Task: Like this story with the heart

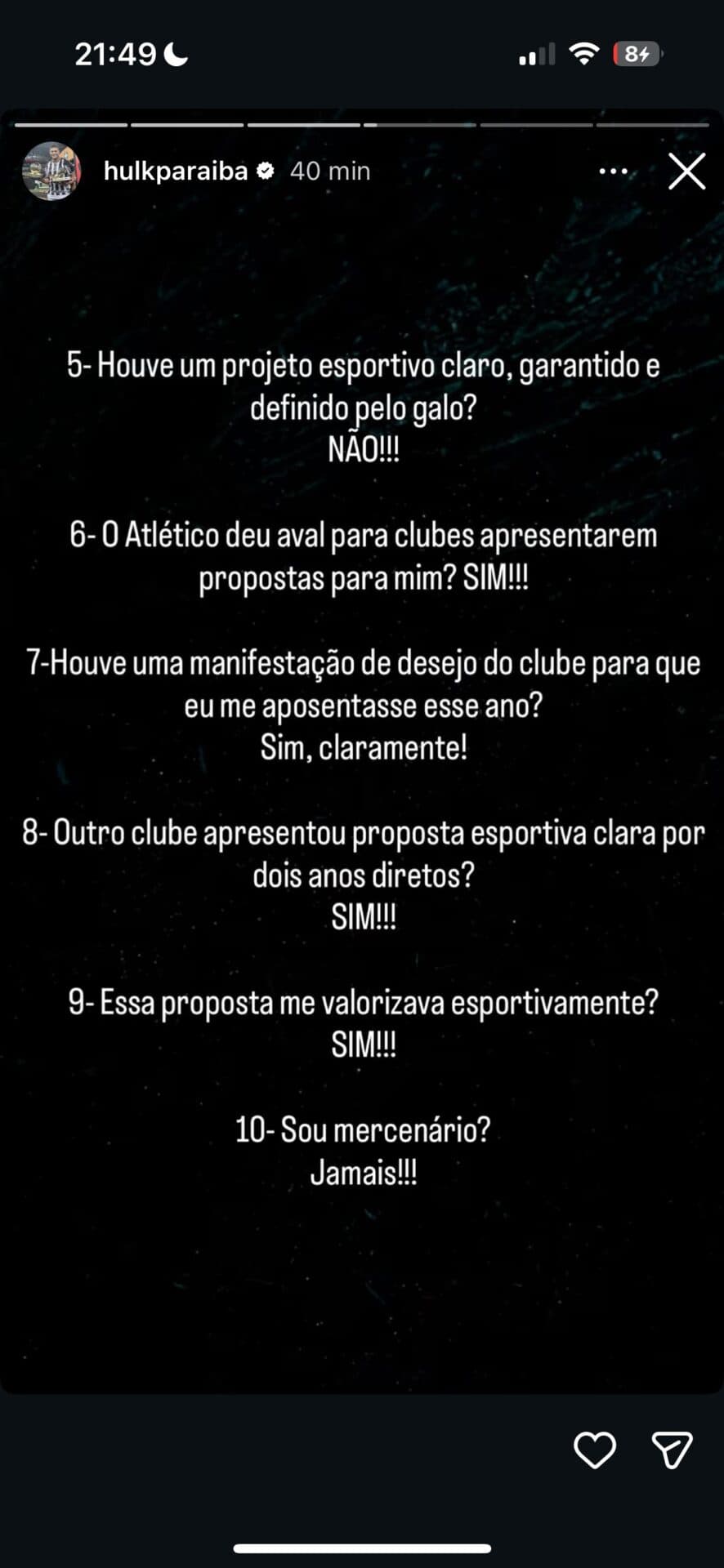Action: pyautogui.click(x=595, y=1450)
